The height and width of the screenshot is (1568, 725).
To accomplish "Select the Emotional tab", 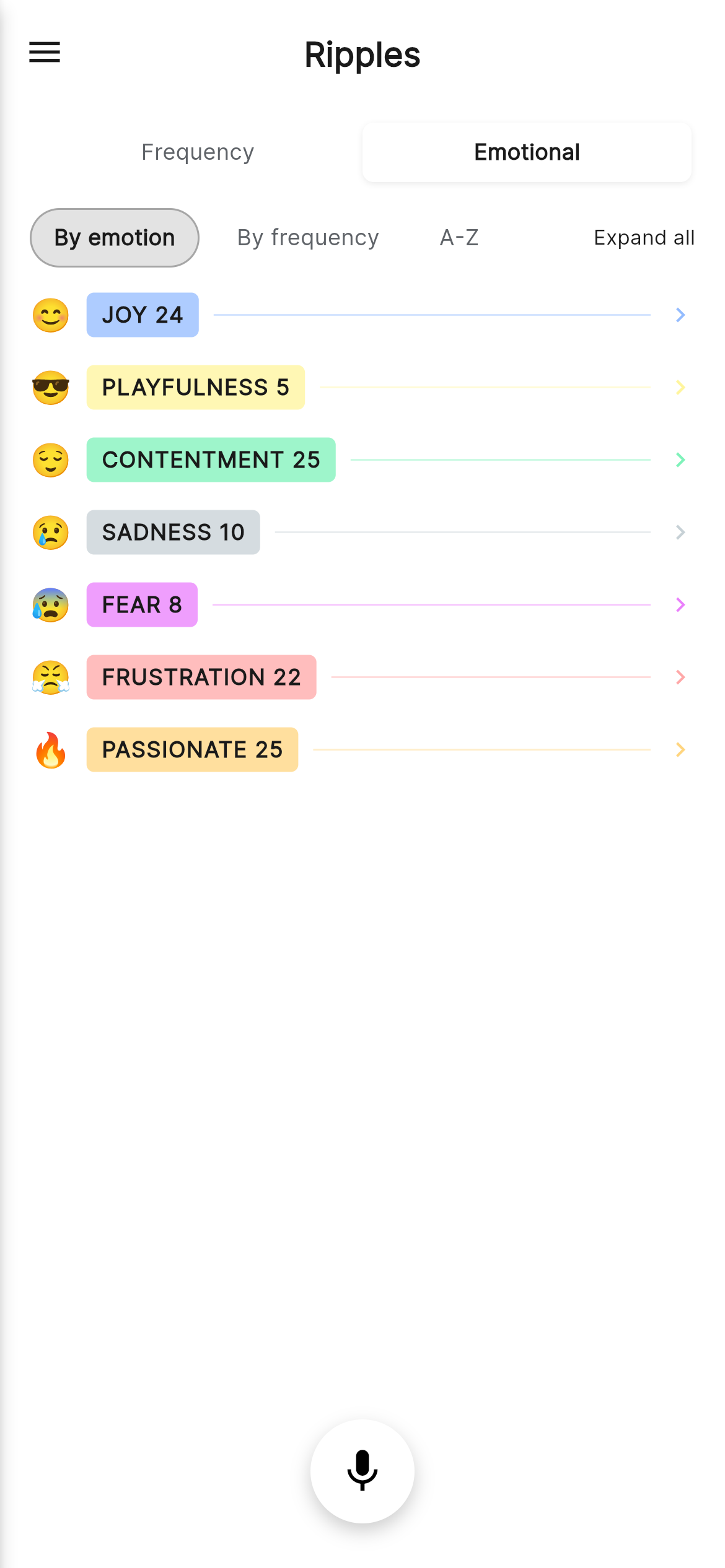I will pos(526,152).
